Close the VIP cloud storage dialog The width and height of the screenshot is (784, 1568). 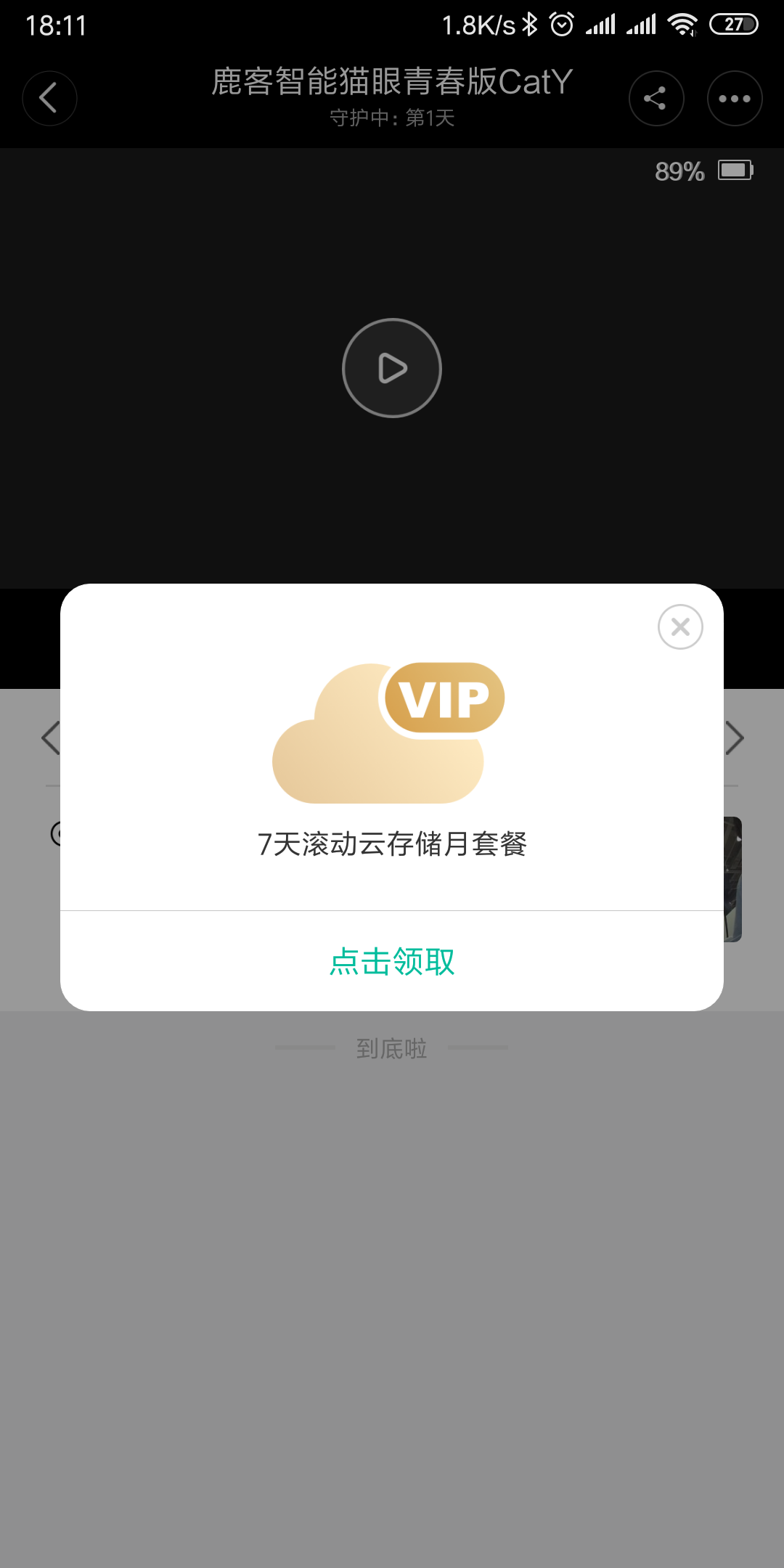(x=680, y=626)
